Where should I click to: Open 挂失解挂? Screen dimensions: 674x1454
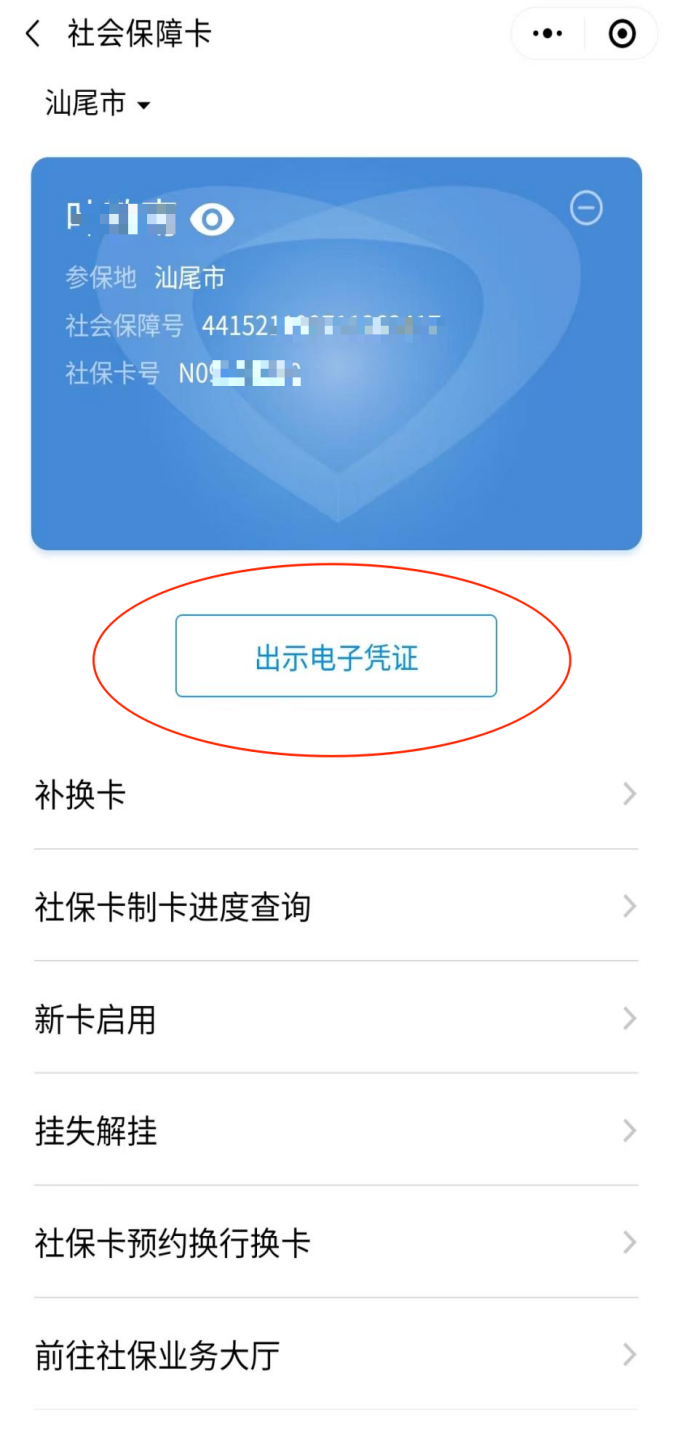click(x=336, y=1131)
